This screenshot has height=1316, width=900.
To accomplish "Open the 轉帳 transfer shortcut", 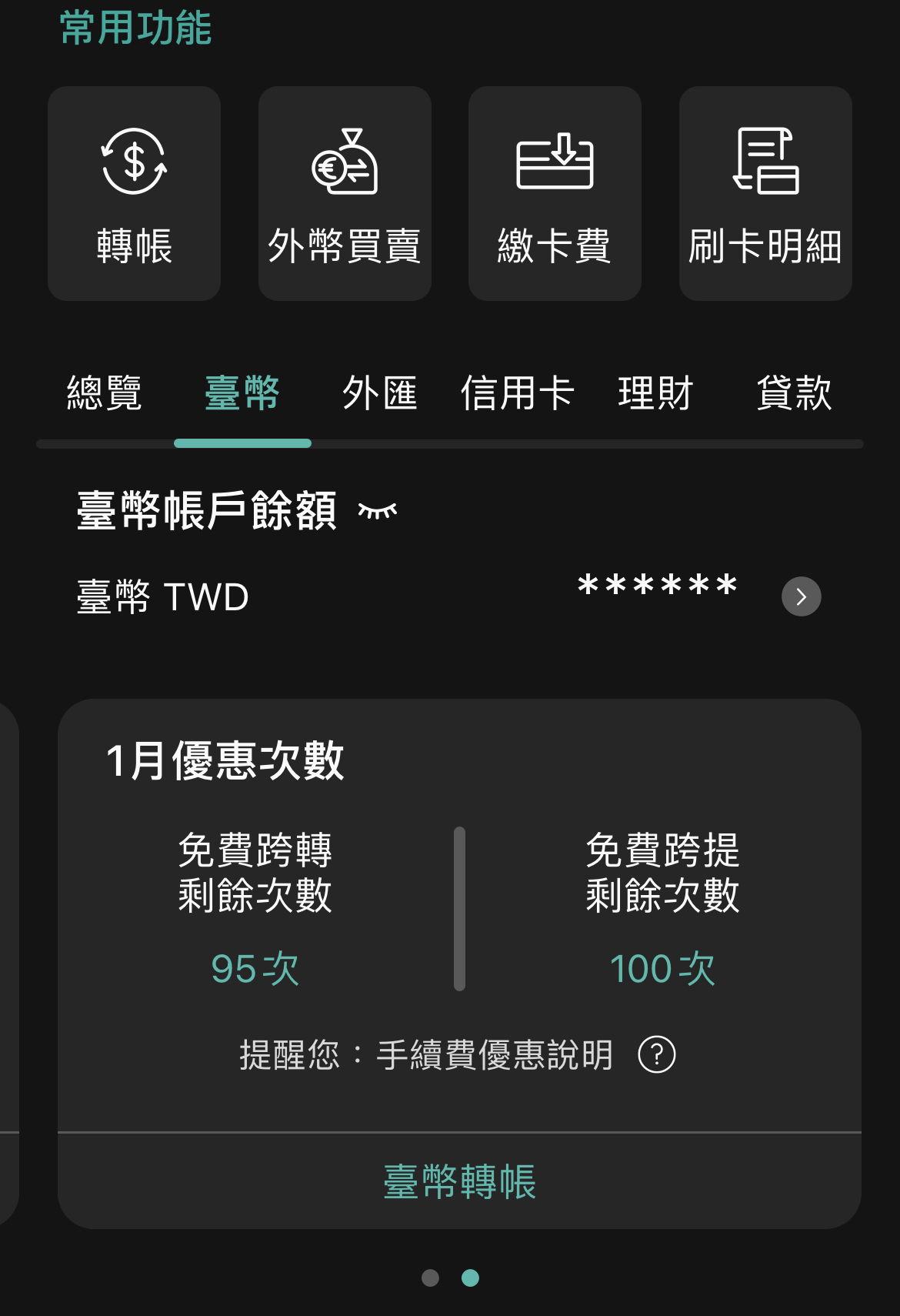I will (134, 193).
